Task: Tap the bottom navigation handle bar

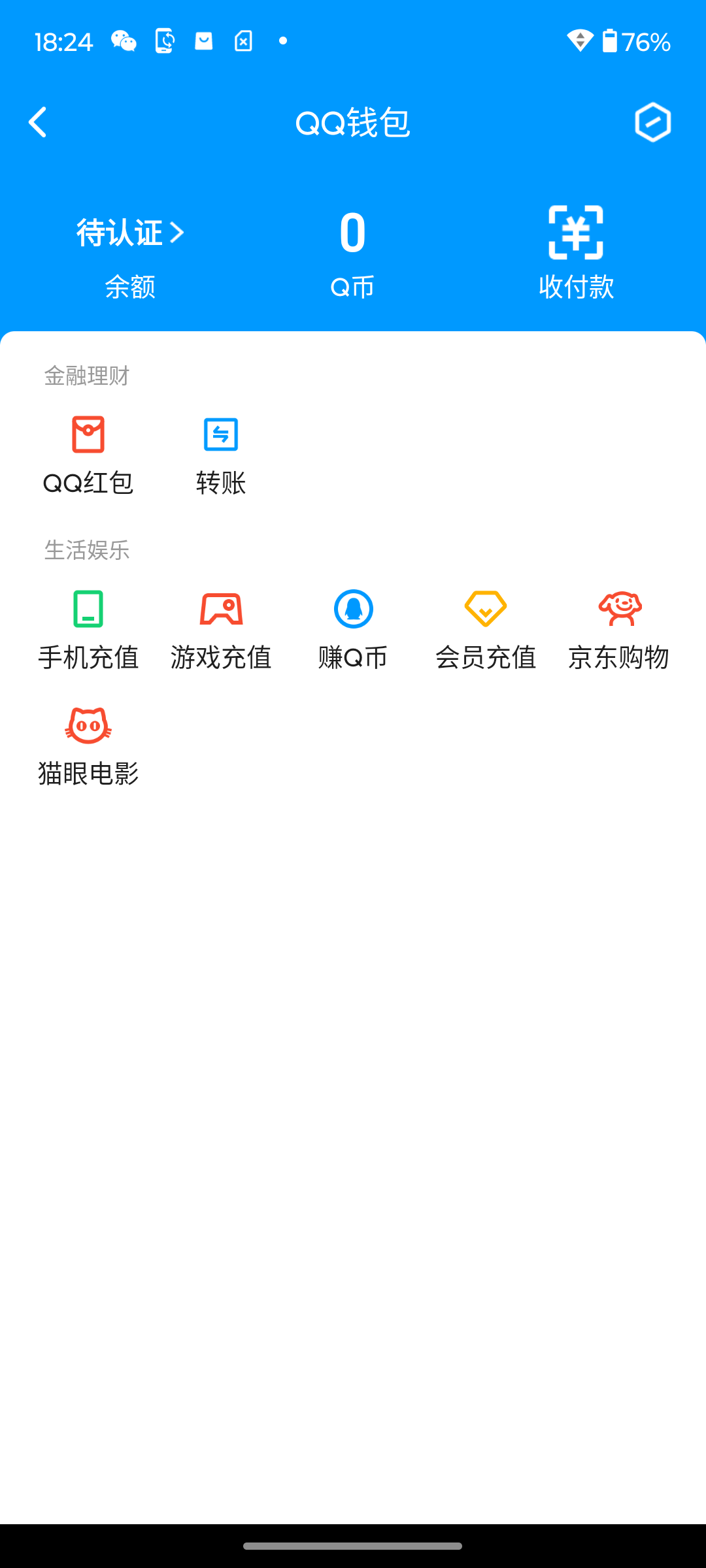Action: 353,1544
